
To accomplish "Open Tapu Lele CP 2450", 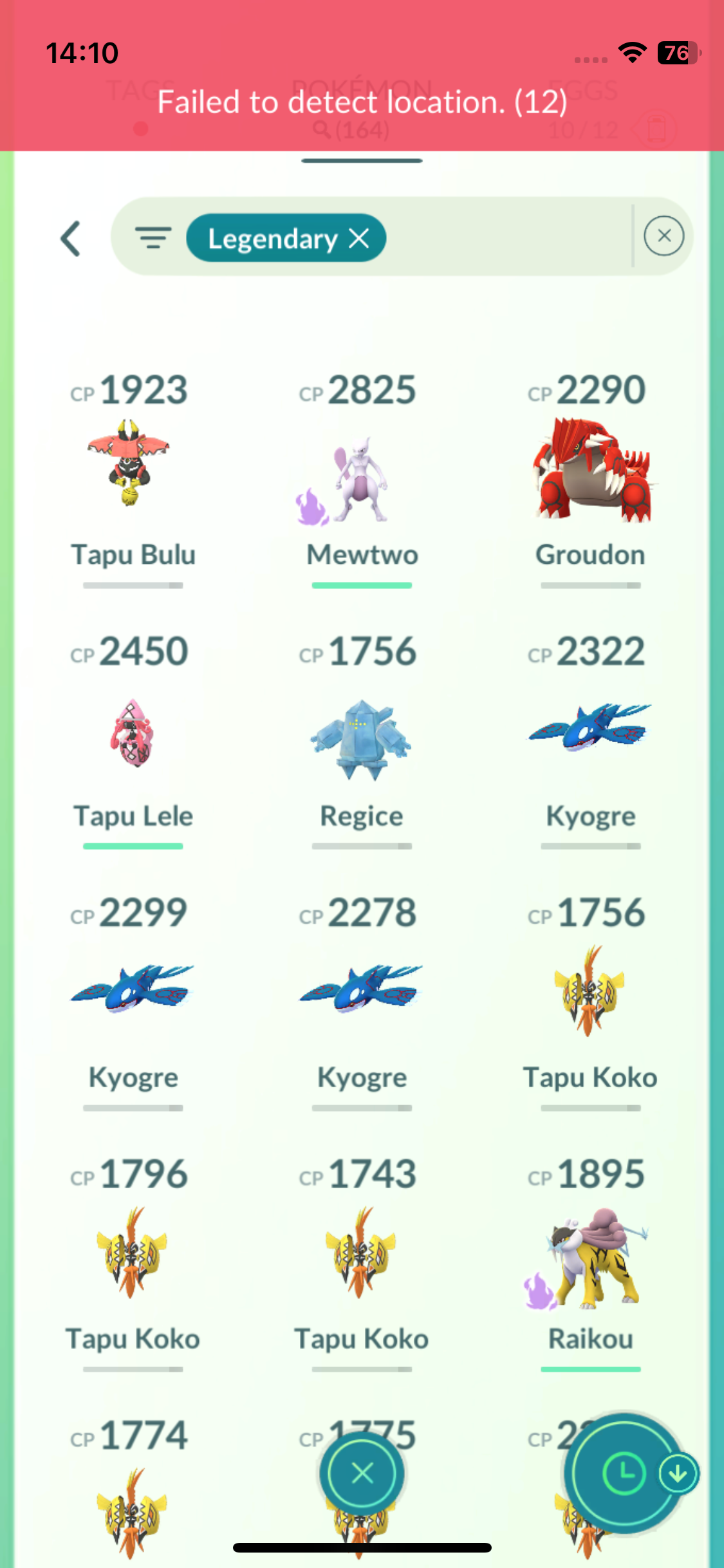I will 133,735.
